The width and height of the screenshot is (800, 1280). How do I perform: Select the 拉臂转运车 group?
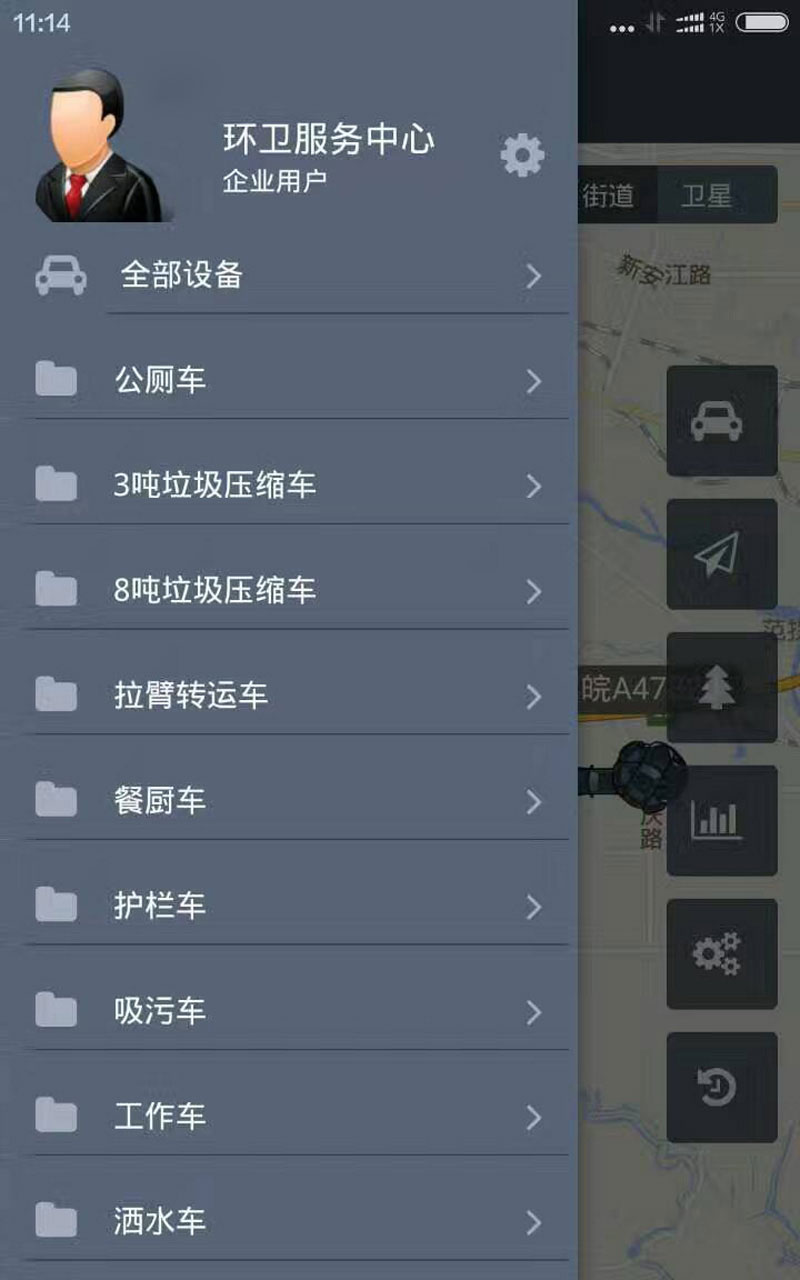[290, 695]
